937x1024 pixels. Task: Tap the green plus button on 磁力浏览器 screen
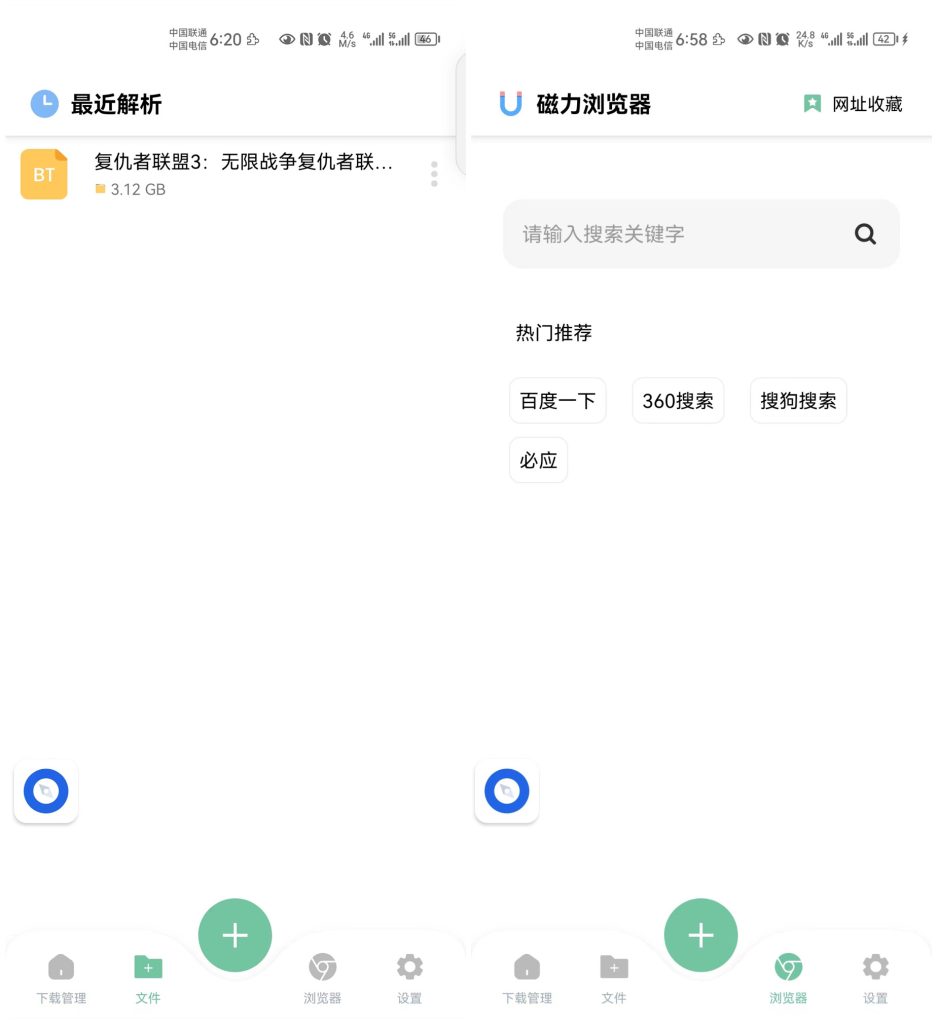(701, 935)
